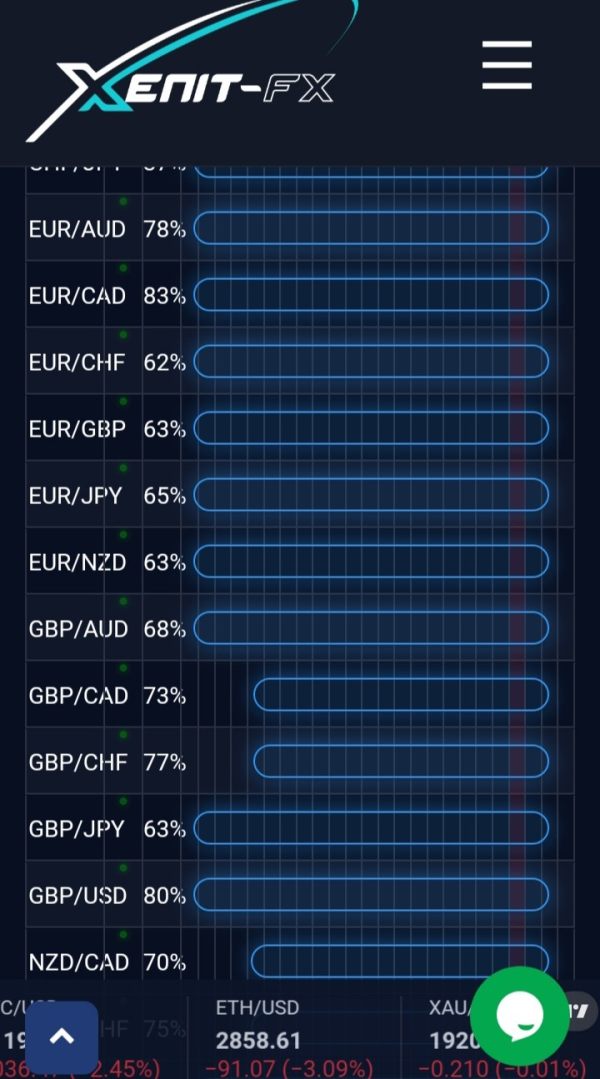
Task: Open the hamburger menu
Action: 506,65
